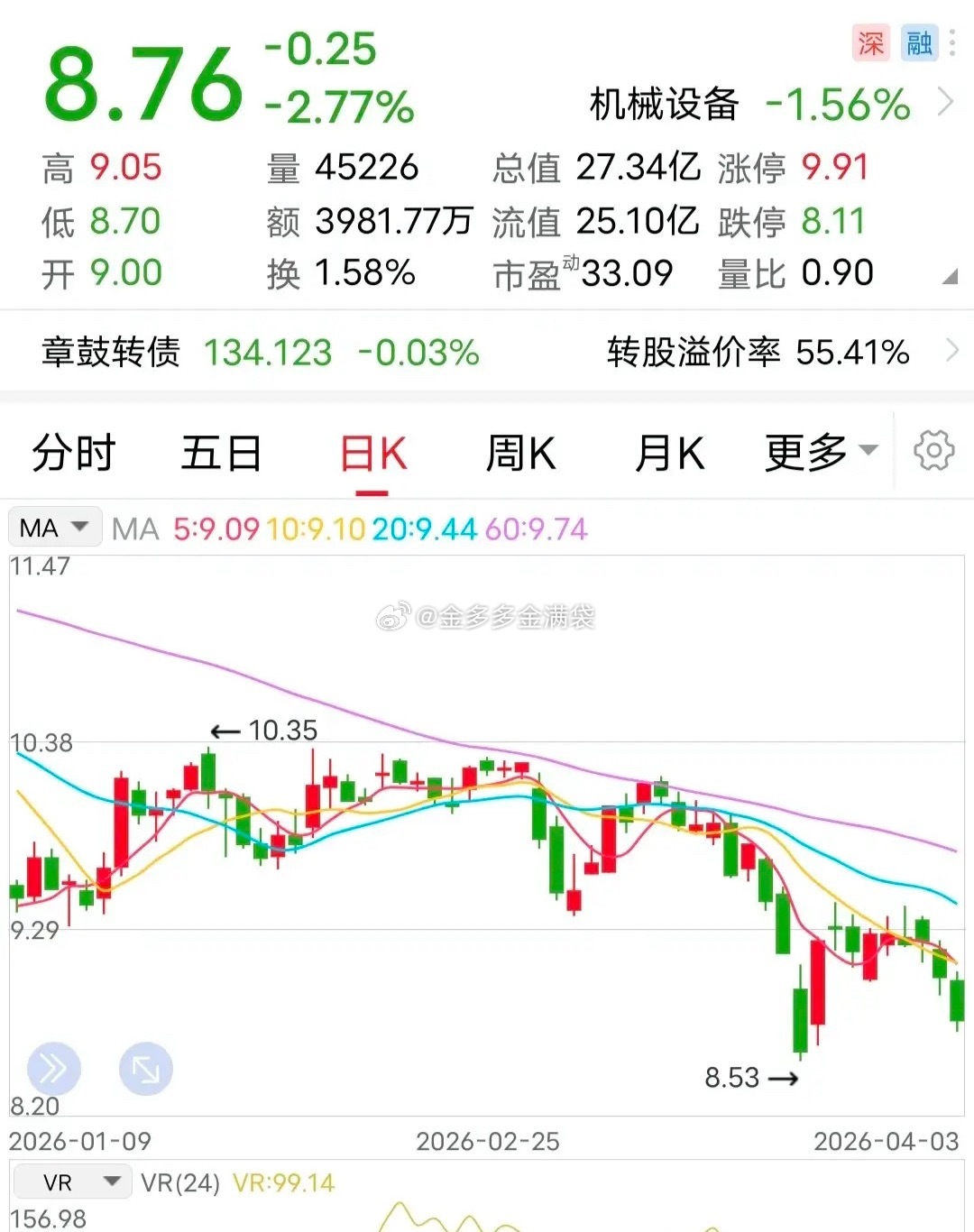Switch to the 分时 tab

pos(74,453)
